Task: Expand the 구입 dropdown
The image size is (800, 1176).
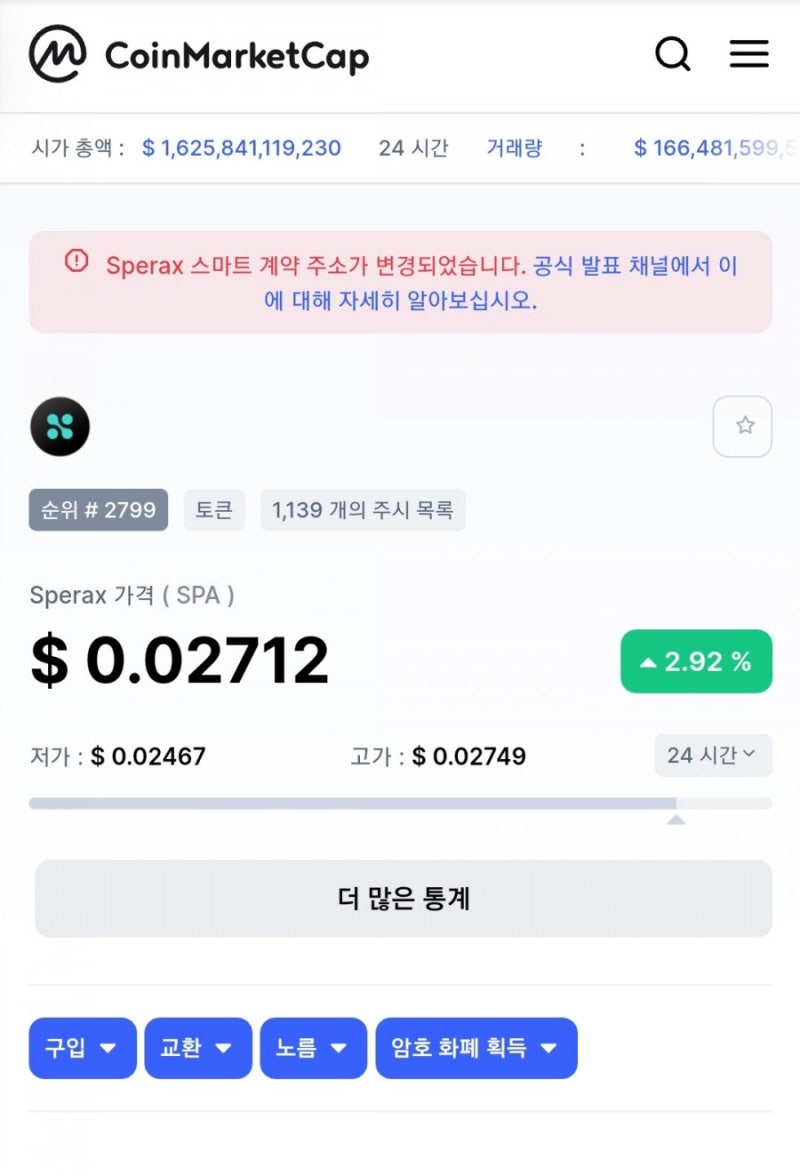Action: pos(81,1048)
